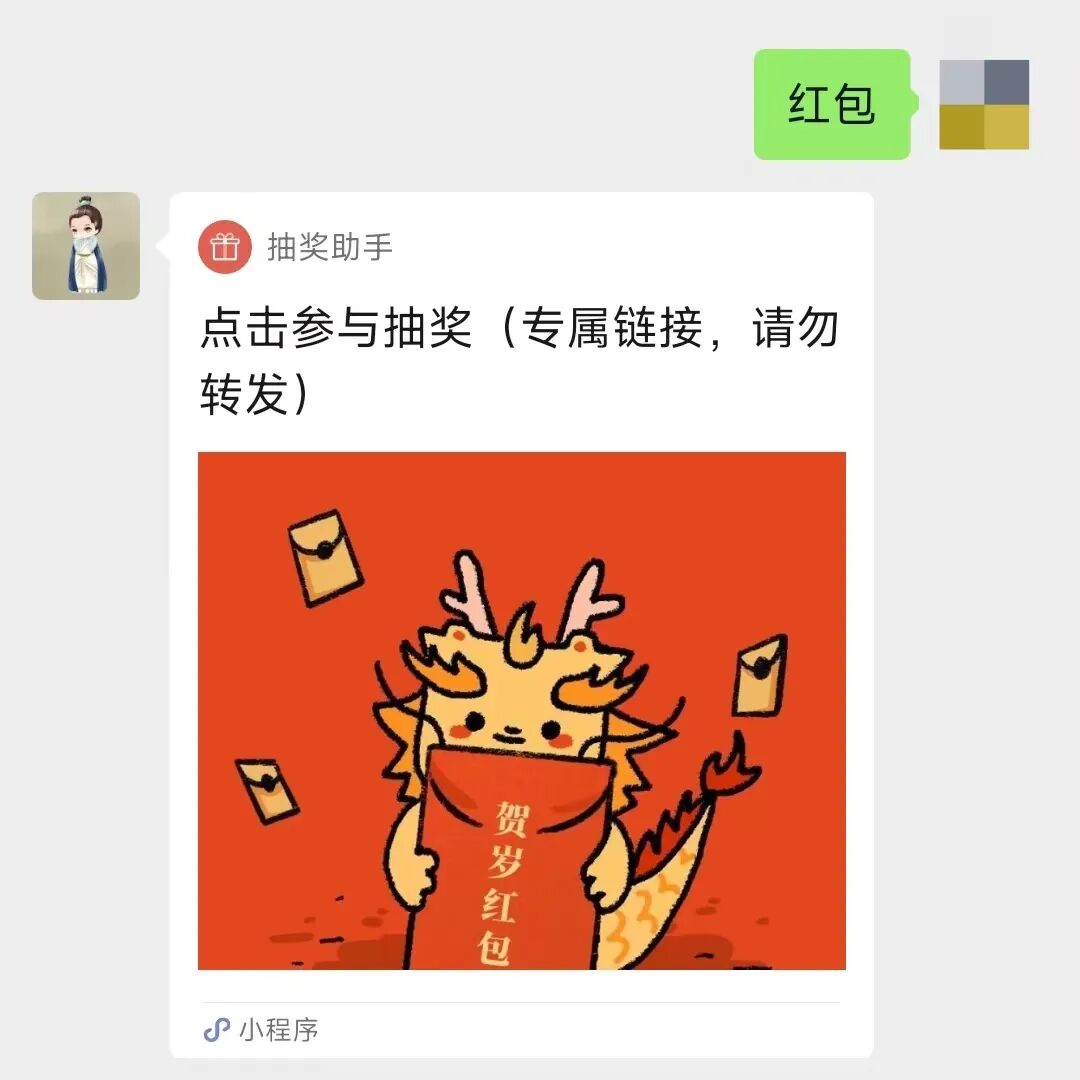Screen dimensions: 1080x1080
Task: Tap the sender's avatar beside the lottery card
Action: tap(86, 246)
